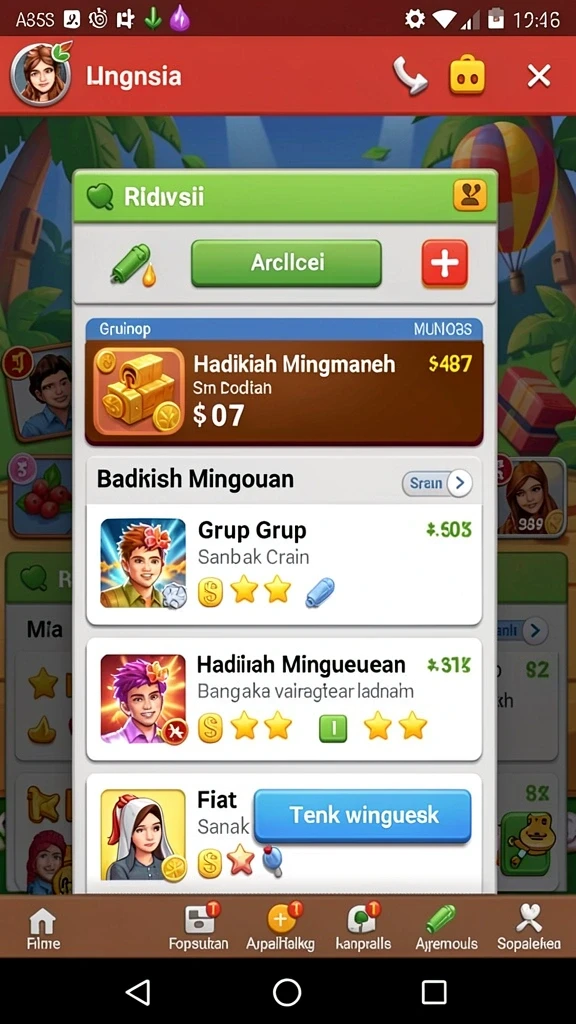
Task: Go to the Filme home tab
Action: (x=43, y=929)
